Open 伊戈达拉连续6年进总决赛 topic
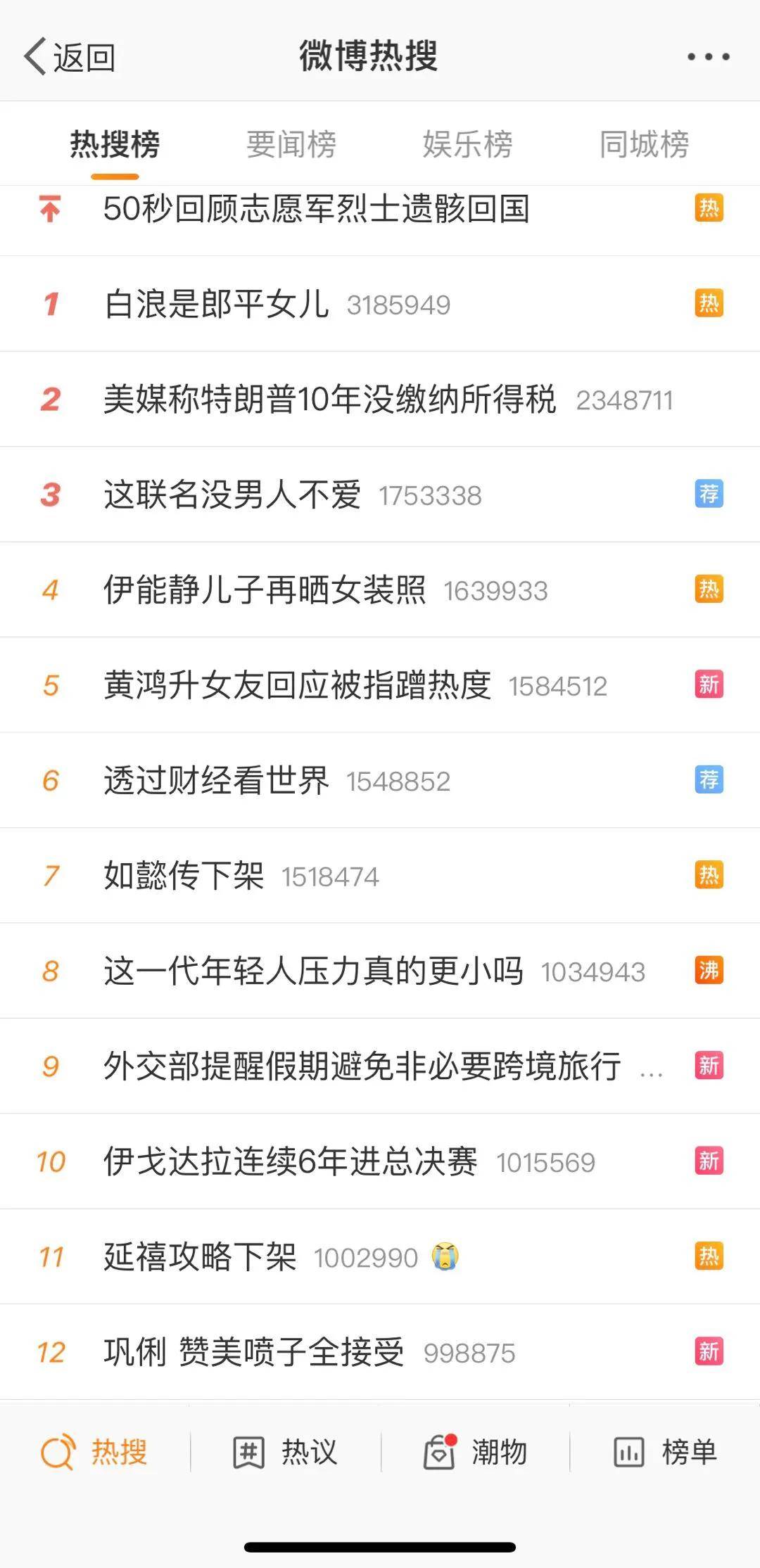The image size is (760, 1568). (x=290, y=1161)
